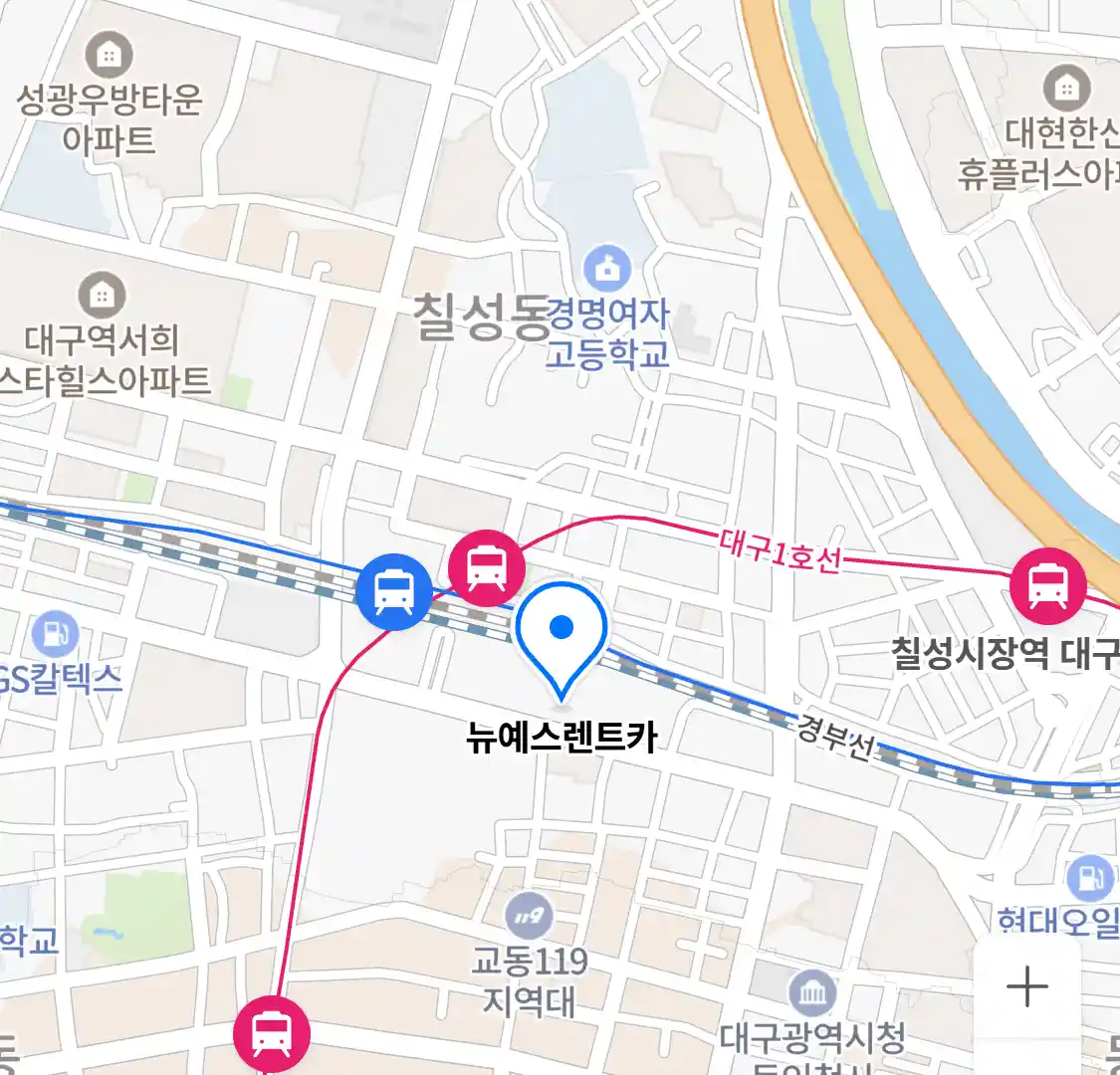The width and height of the screenshot is (1120, 1075).
Task: Open the blue train station marker
Action: coord(395,591)
